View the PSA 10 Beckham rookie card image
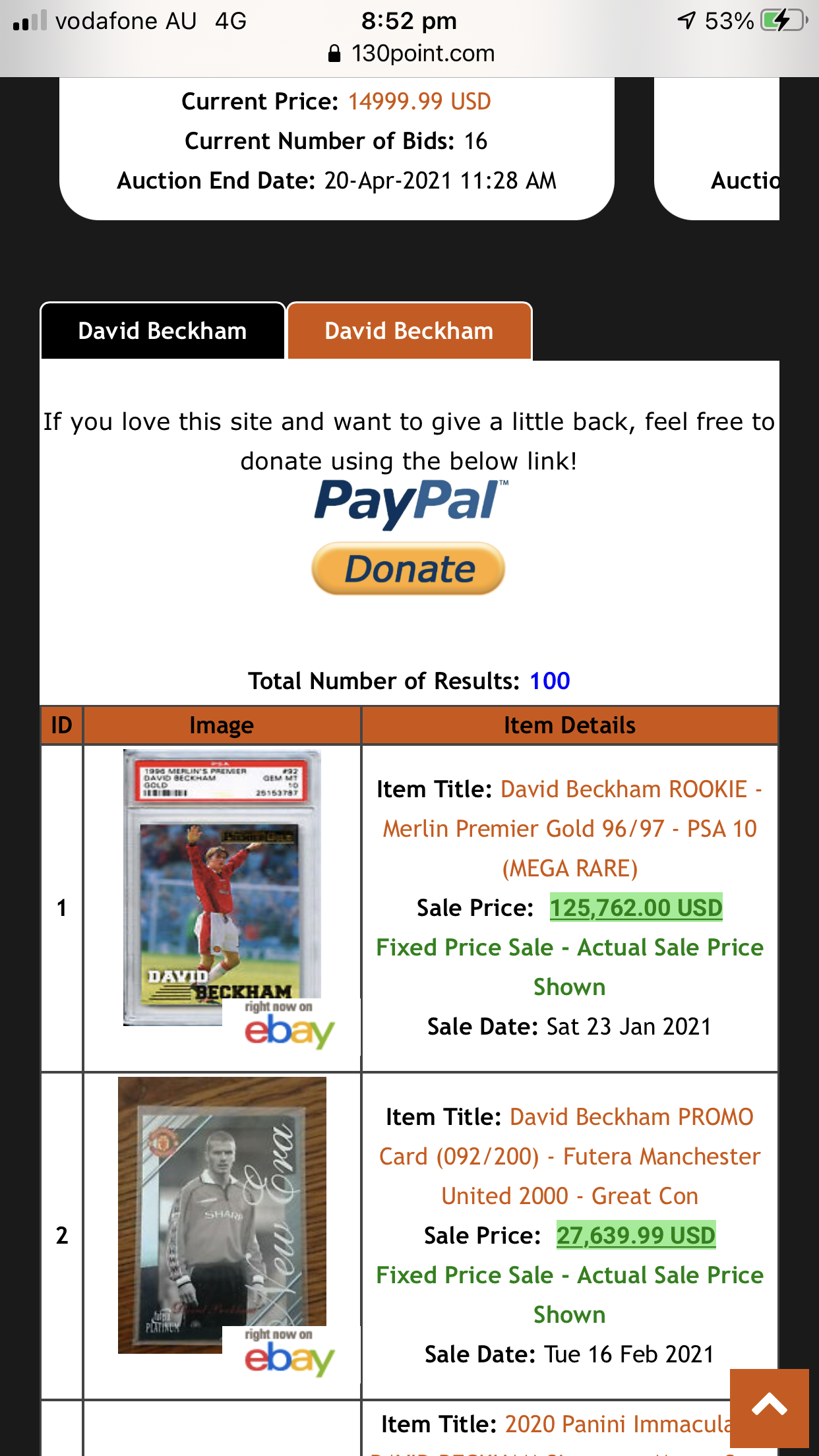Viewport: 819px width, 1456px height. click(x=222, y=887)
